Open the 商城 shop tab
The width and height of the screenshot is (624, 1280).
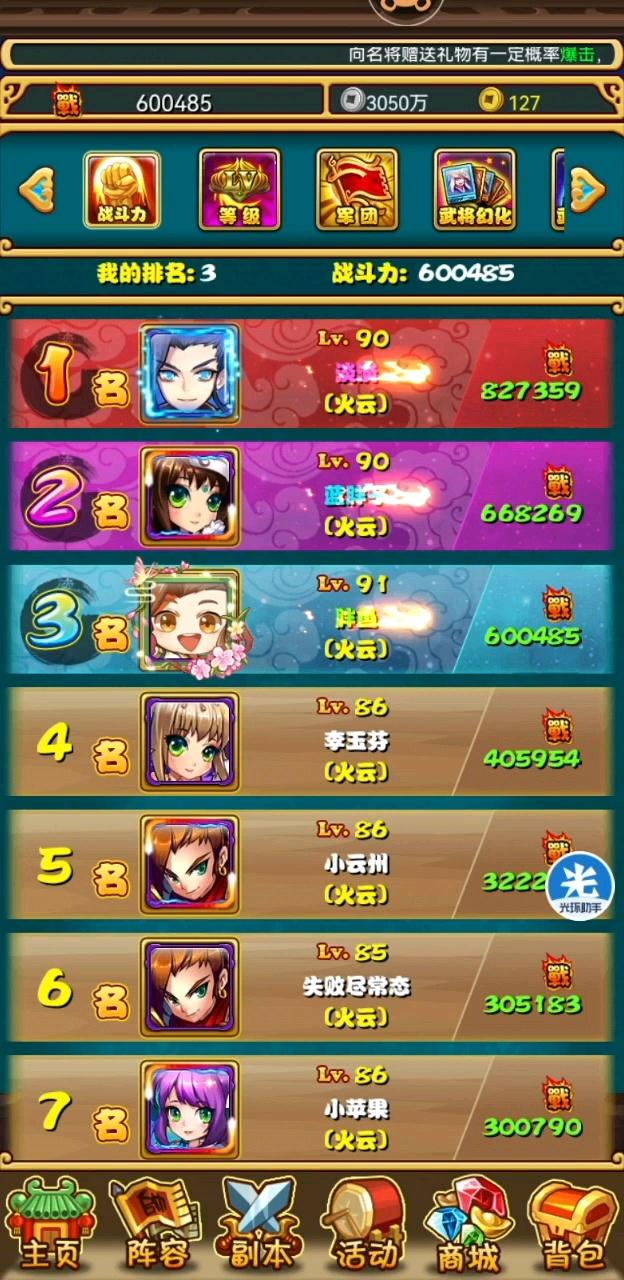[x=468, y=1225]
